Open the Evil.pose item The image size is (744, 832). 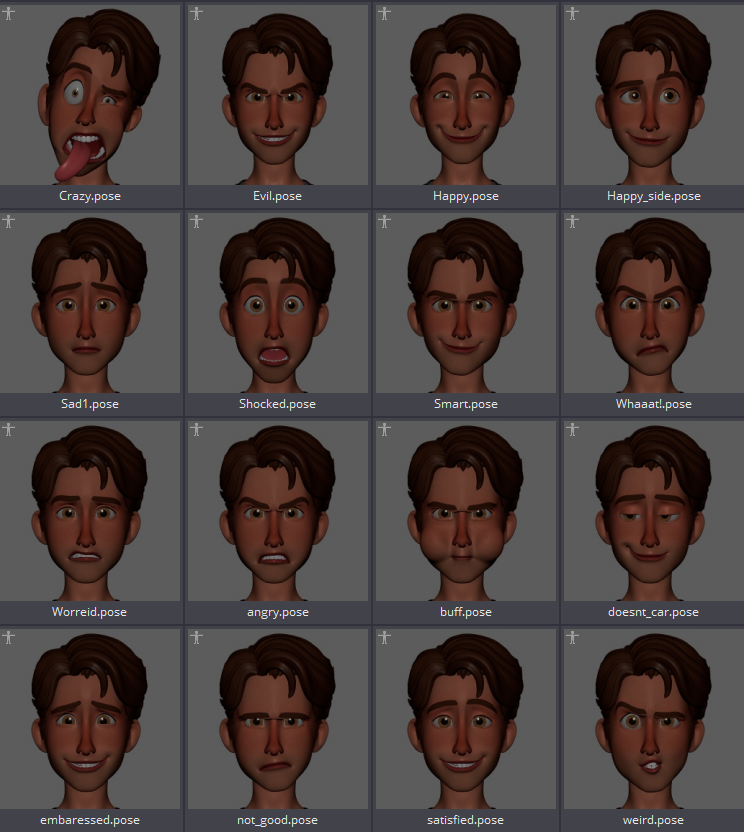(277, 95)
